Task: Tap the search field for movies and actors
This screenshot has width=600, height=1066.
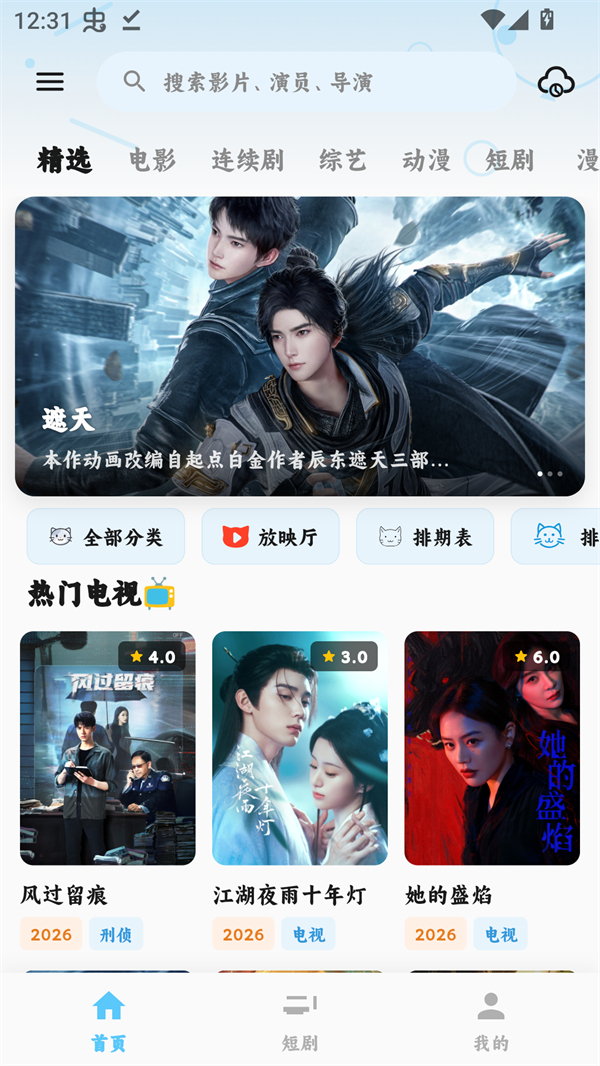Action: point(305,82)
